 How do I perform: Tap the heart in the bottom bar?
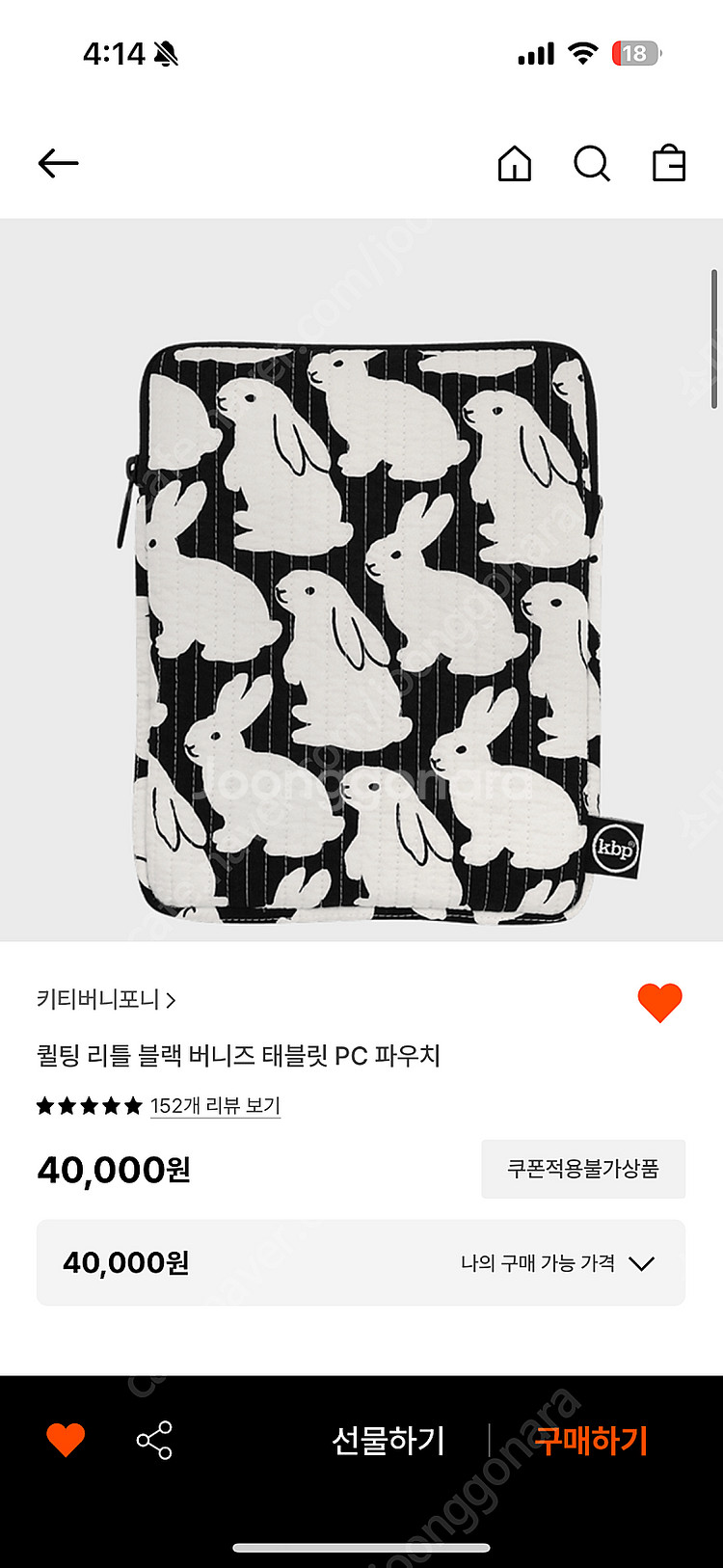click(x=66, y=1440)
